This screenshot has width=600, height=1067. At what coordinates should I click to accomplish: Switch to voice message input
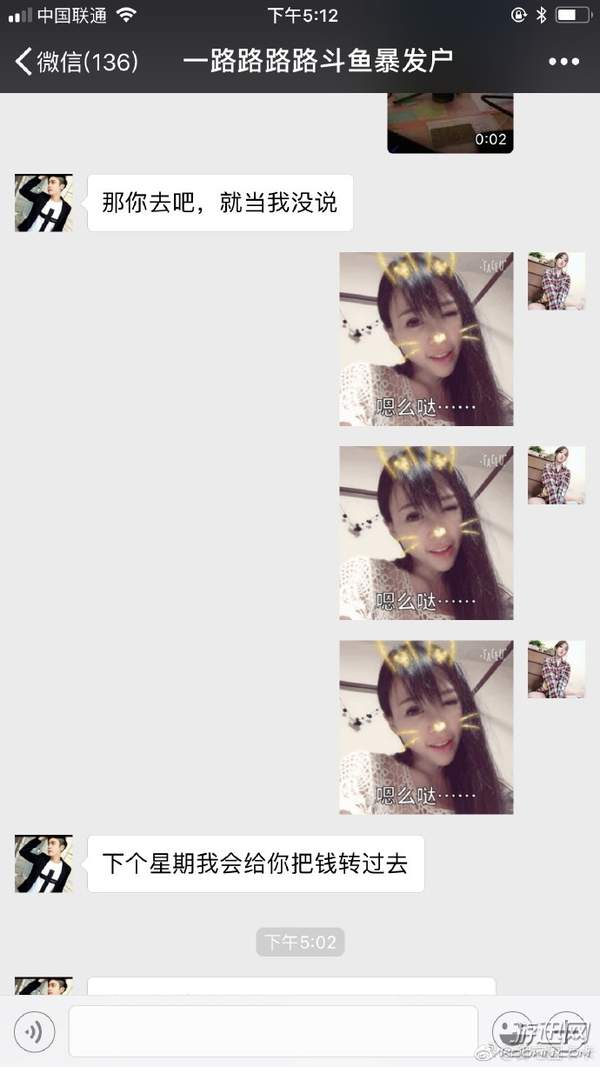coord(34,1031)
